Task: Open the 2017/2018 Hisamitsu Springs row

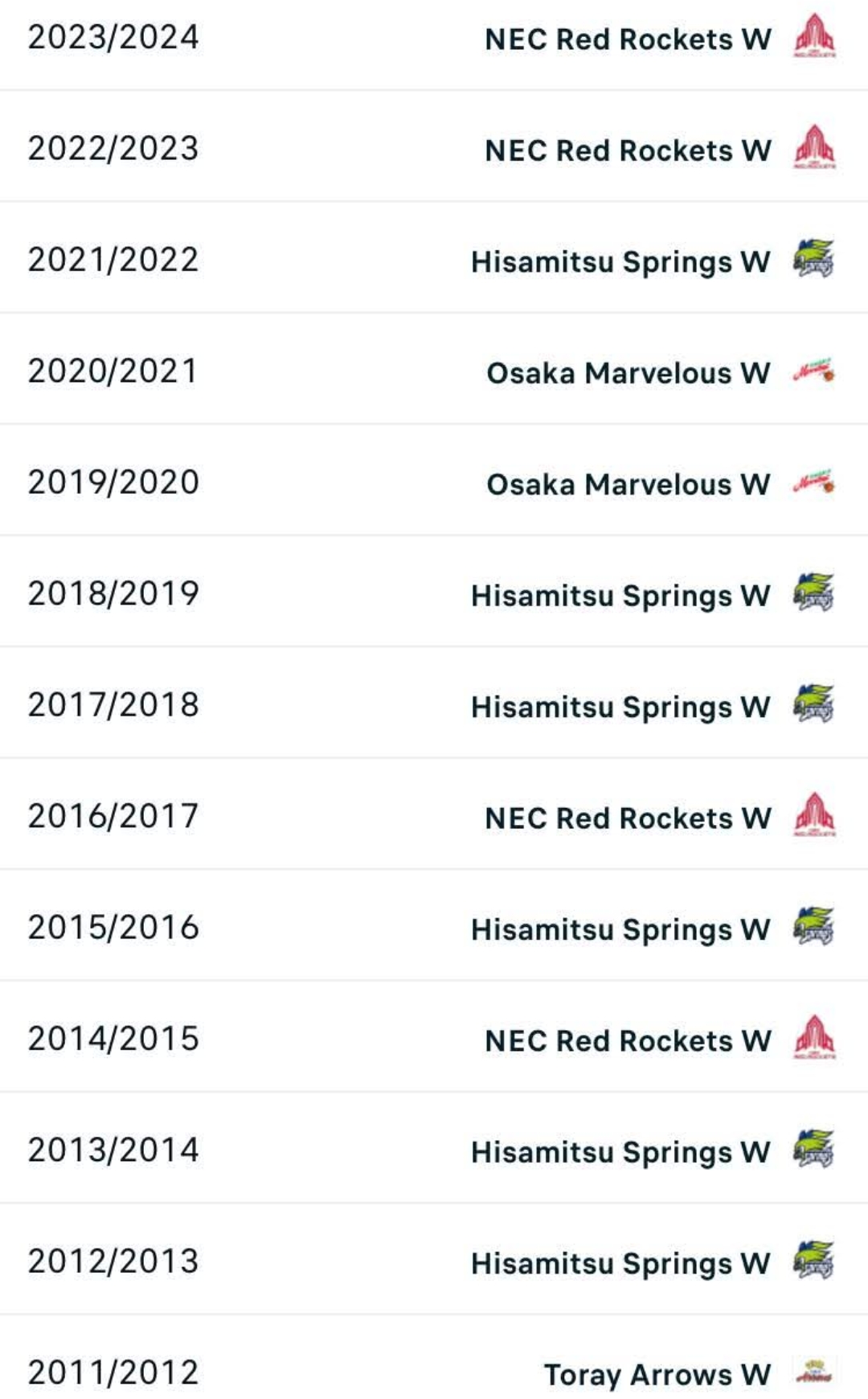Action: pos(620,707)
